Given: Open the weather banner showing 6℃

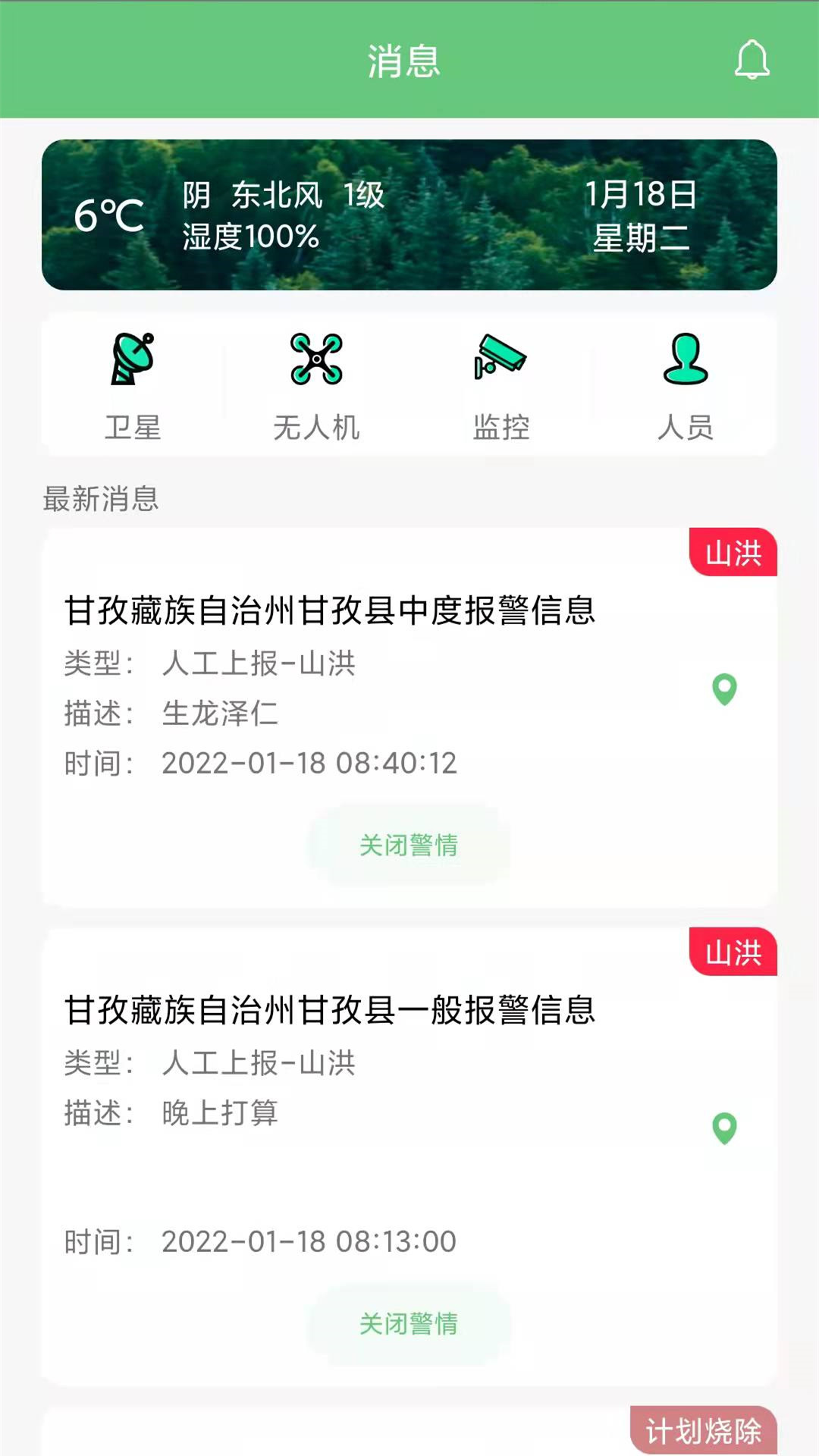Looking at the screenshot, I should point(409,215).
